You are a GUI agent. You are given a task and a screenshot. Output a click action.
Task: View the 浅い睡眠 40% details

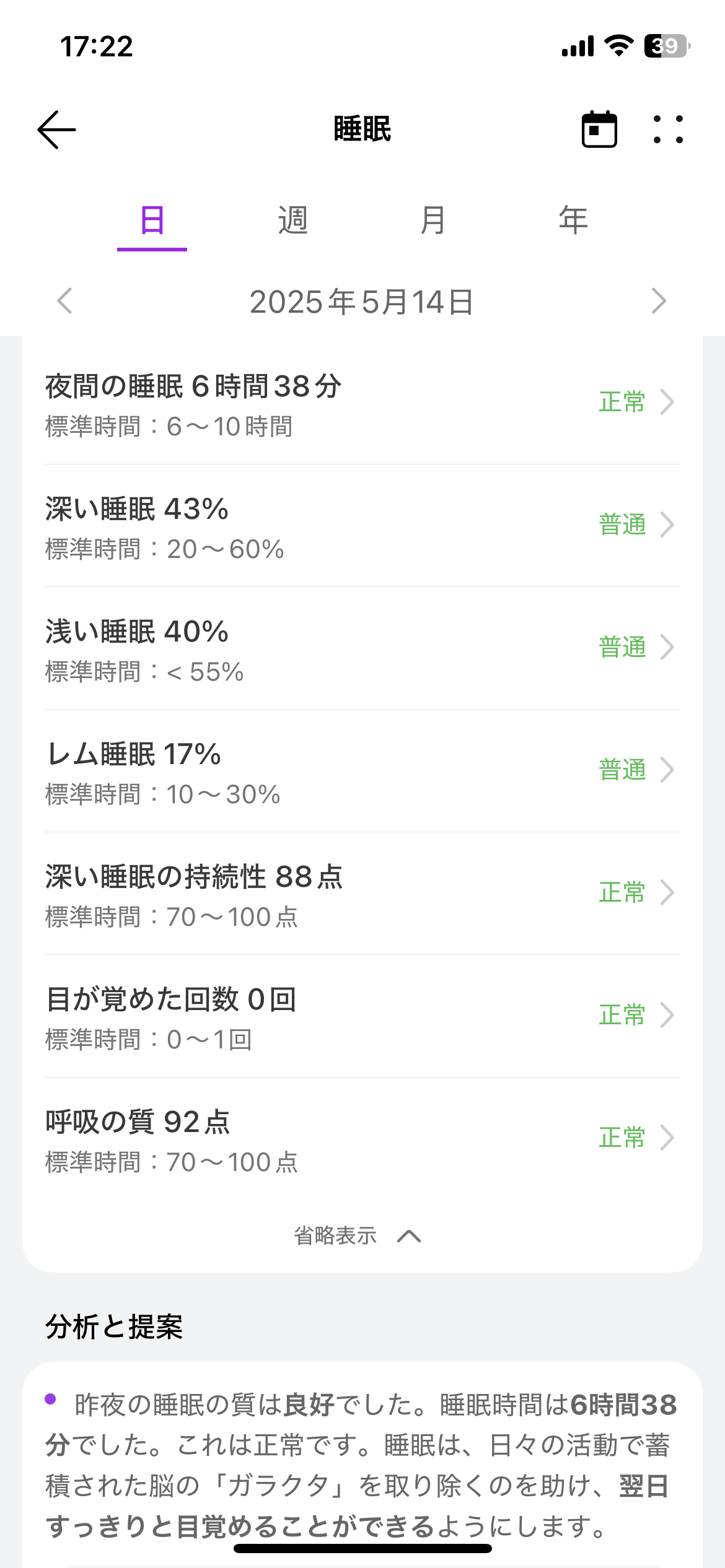pos(362,648)
